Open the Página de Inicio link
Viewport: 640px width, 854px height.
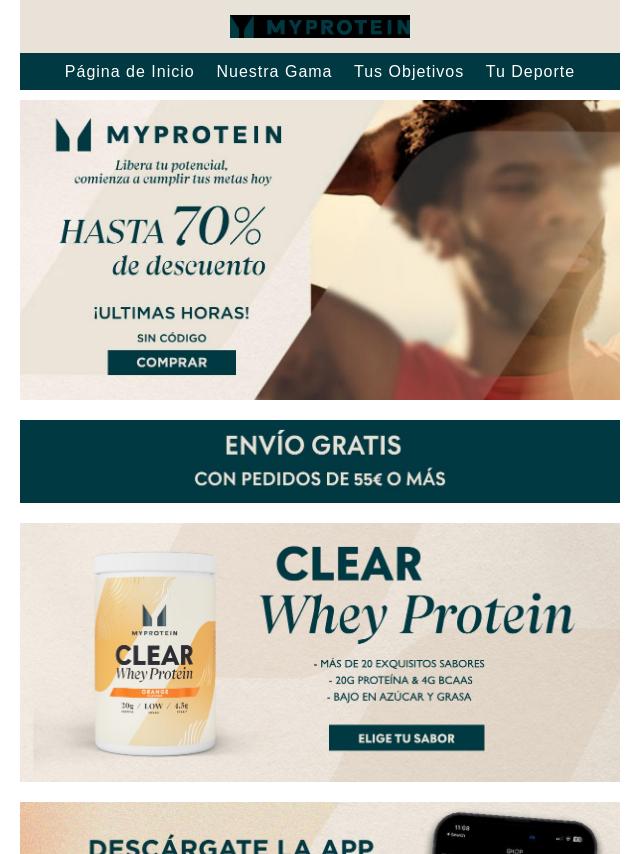tap(129, 72)
